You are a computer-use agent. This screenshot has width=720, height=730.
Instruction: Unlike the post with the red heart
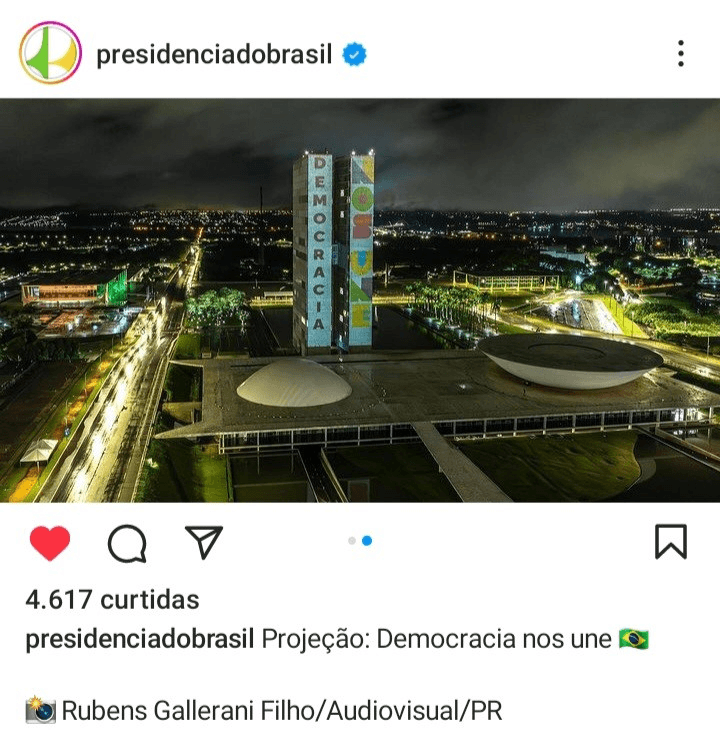tap(50, 543)
